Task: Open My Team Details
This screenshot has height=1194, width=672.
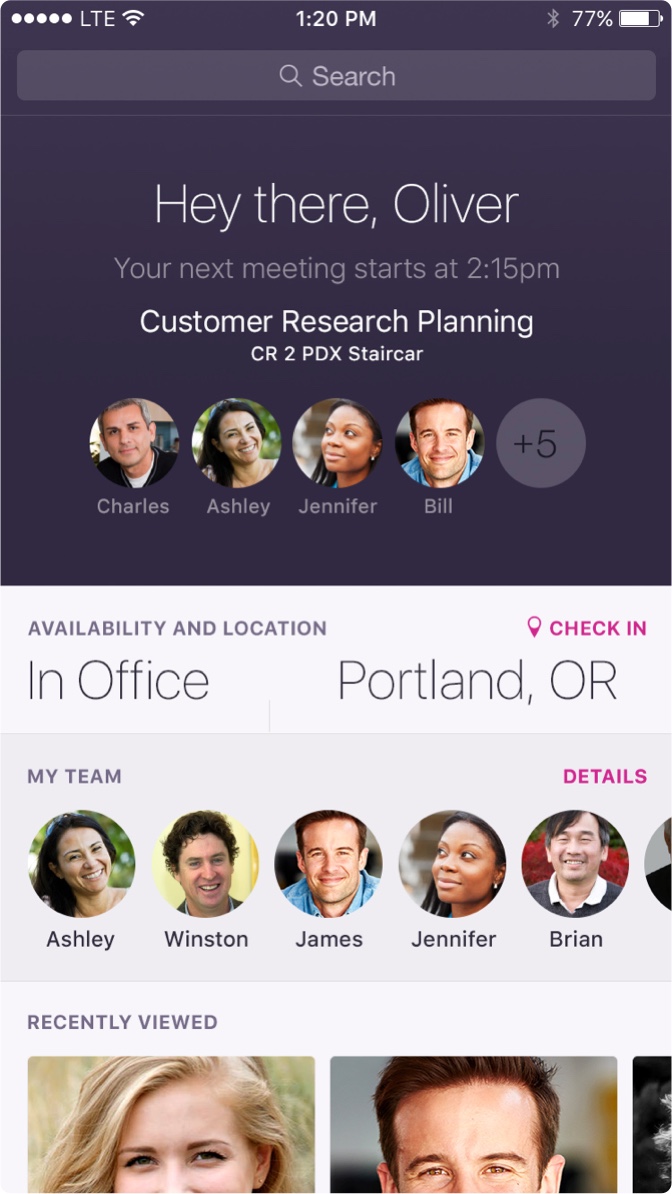Action: tap(605, 776)
